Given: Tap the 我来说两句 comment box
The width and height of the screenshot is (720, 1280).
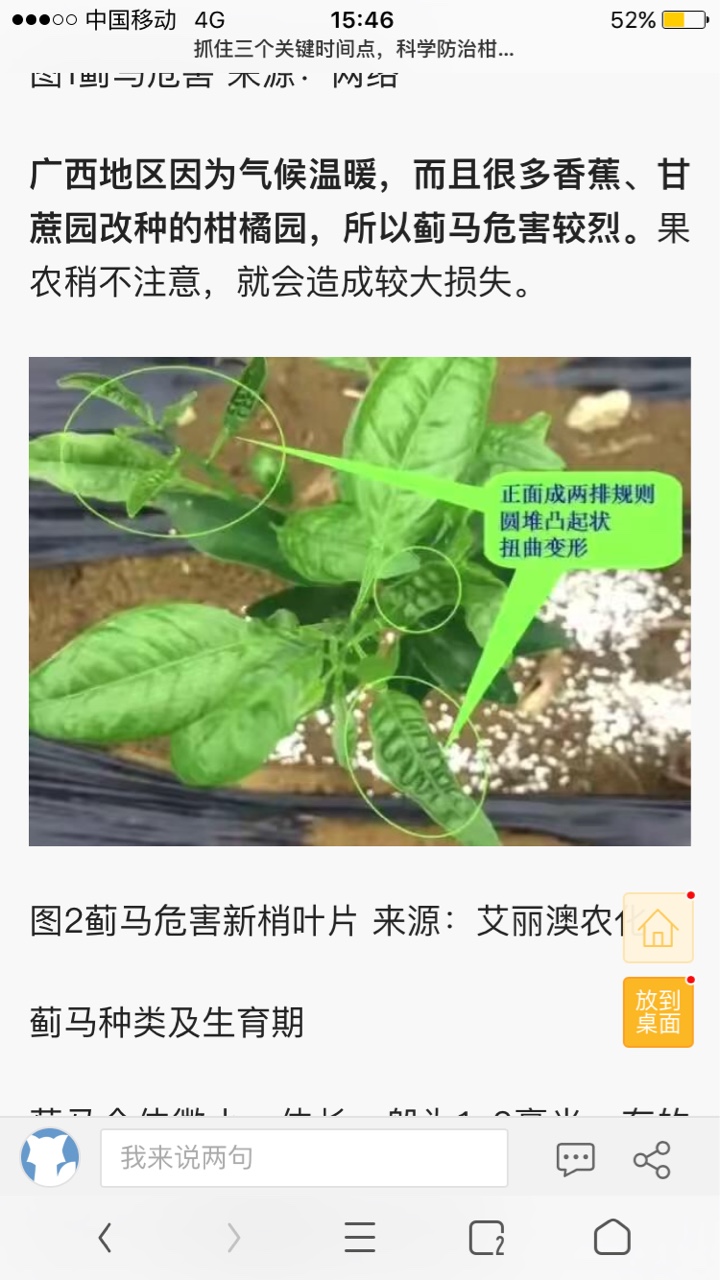Looking at the screenshot, I should (x=303, y=1158).
